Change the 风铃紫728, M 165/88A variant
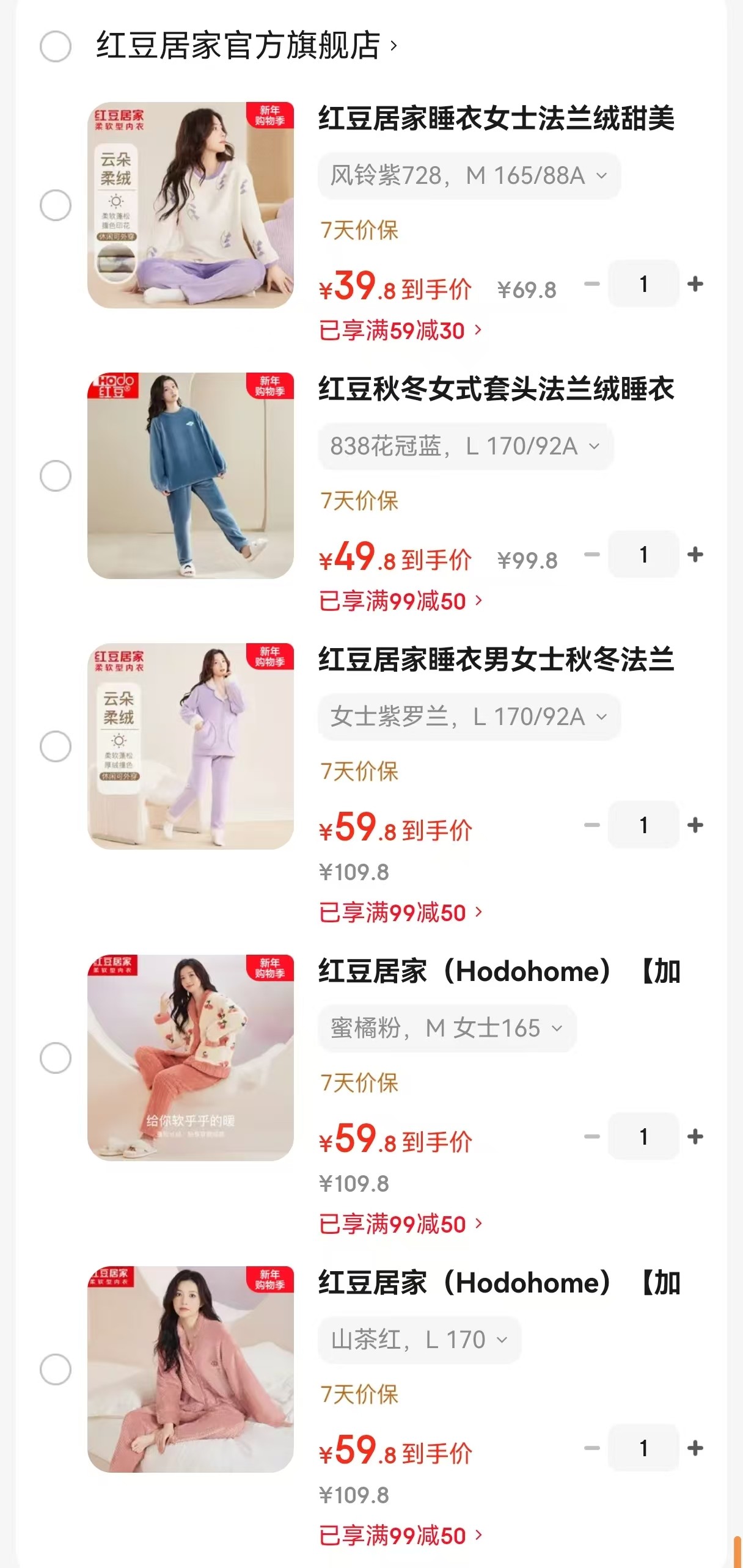Screen dimensions: 743x1568 pos(469,176)
